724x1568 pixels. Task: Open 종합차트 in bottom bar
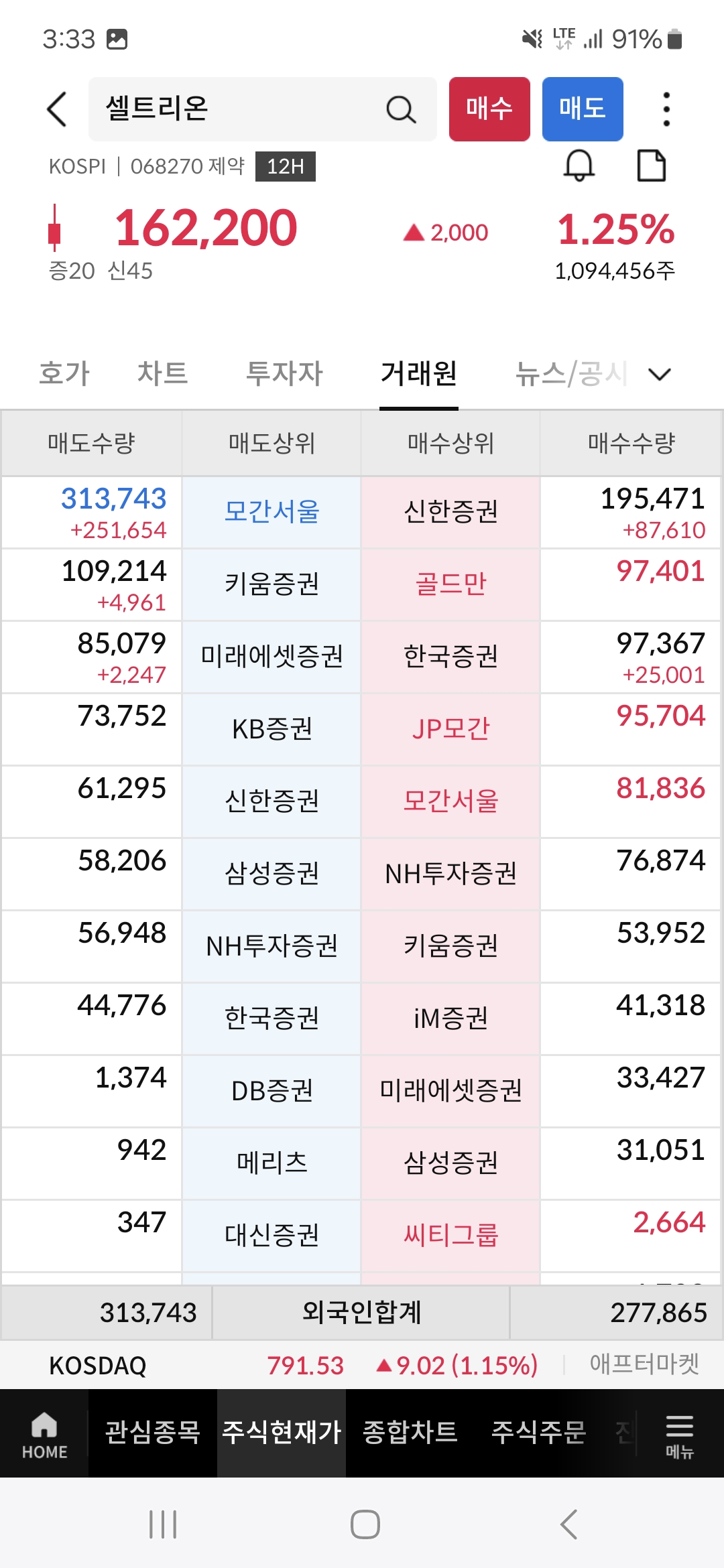click(410, 1433)
